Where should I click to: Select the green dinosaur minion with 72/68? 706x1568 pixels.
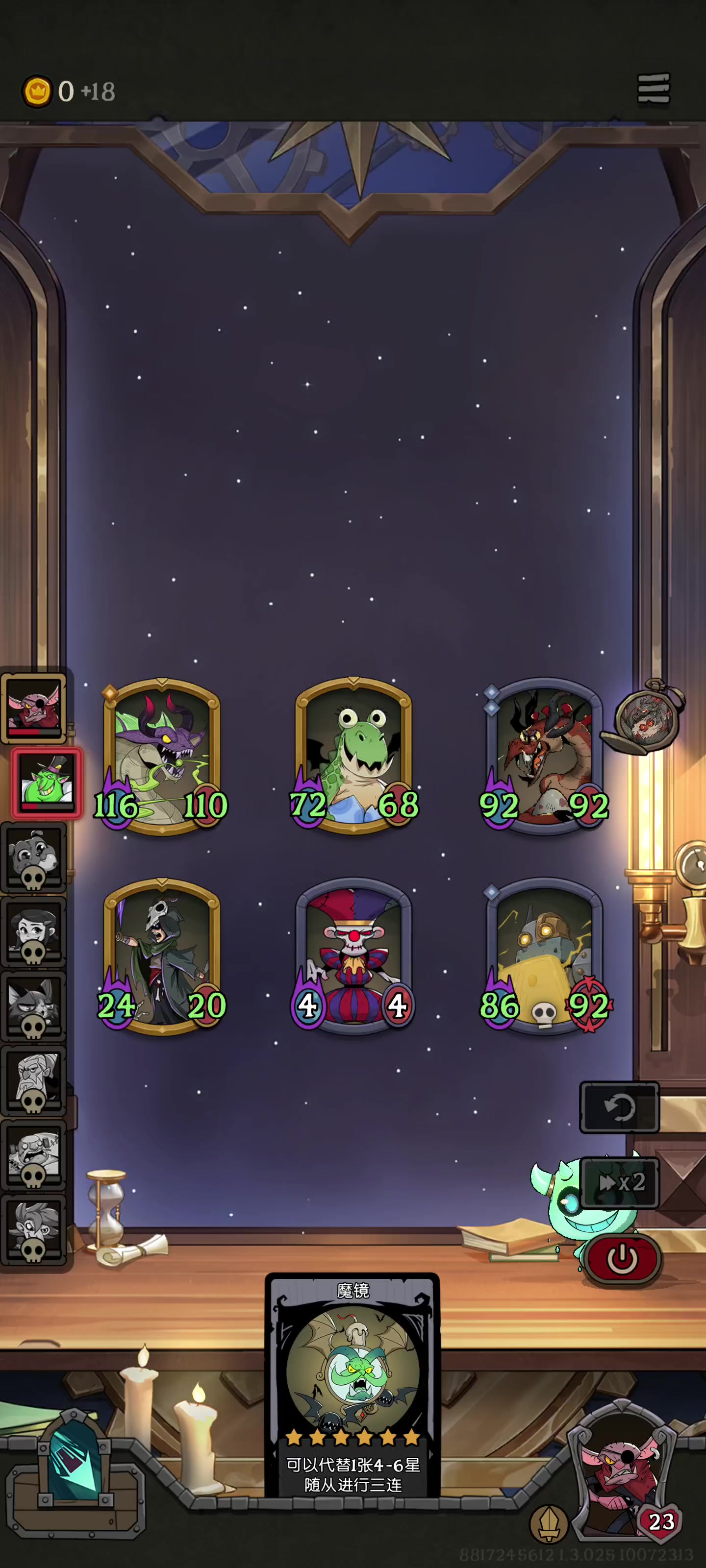(x=353, y=756)
